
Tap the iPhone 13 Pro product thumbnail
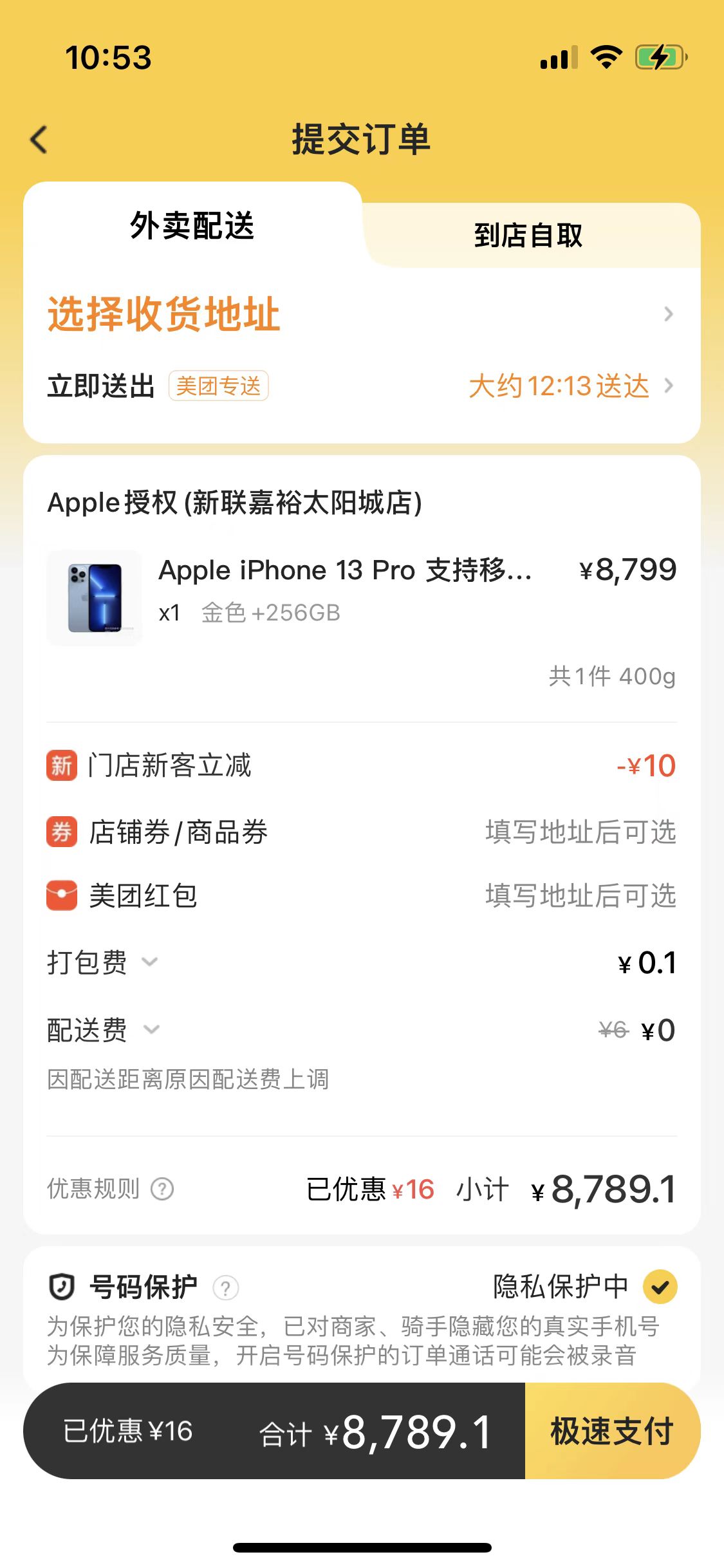tap(94, 597)
